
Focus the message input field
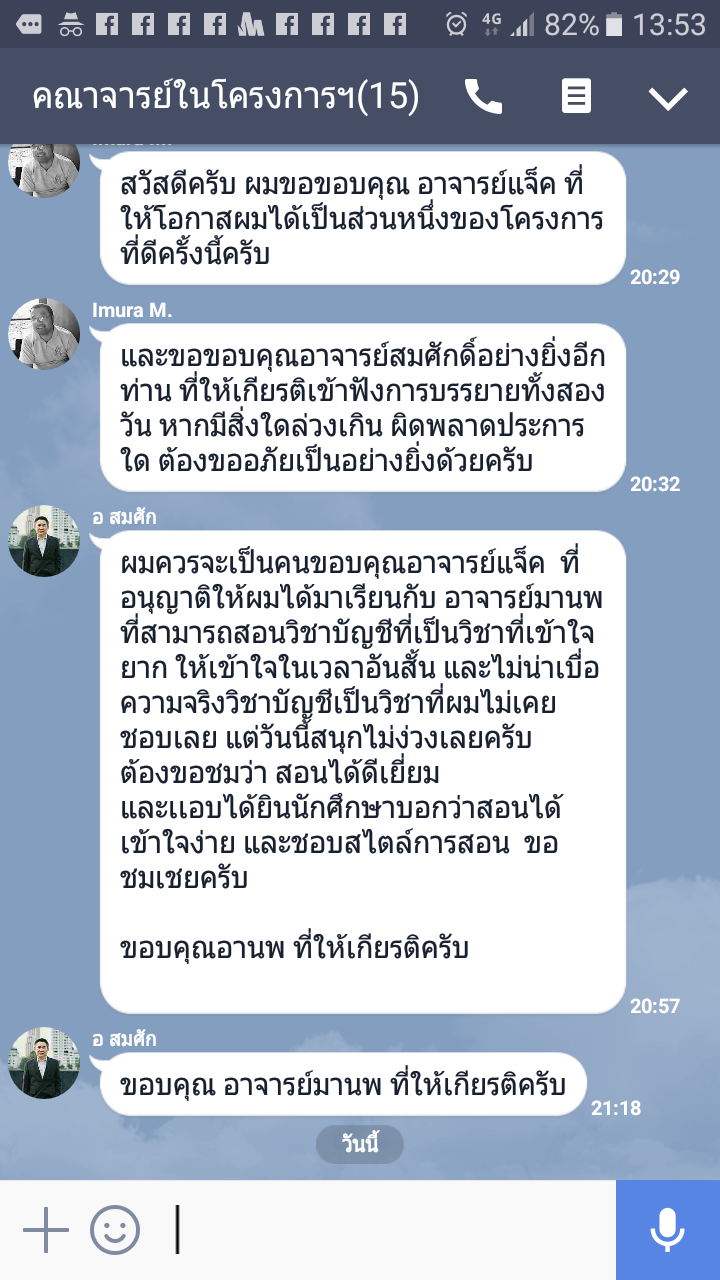coord(390,1230)
